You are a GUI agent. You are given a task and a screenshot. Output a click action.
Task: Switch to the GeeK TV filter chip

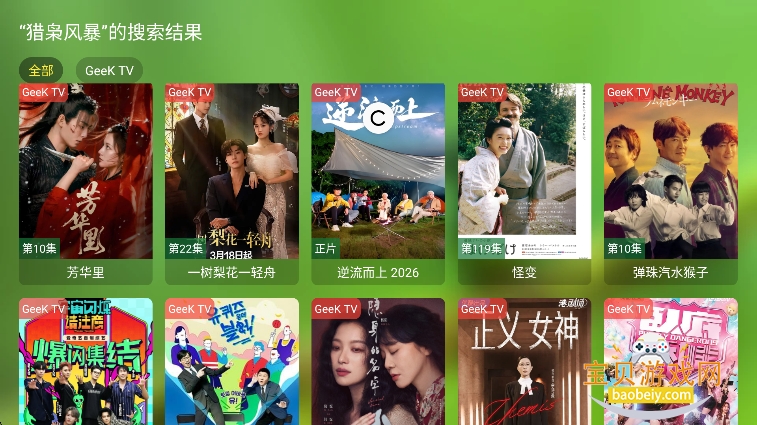pos(109,71)
